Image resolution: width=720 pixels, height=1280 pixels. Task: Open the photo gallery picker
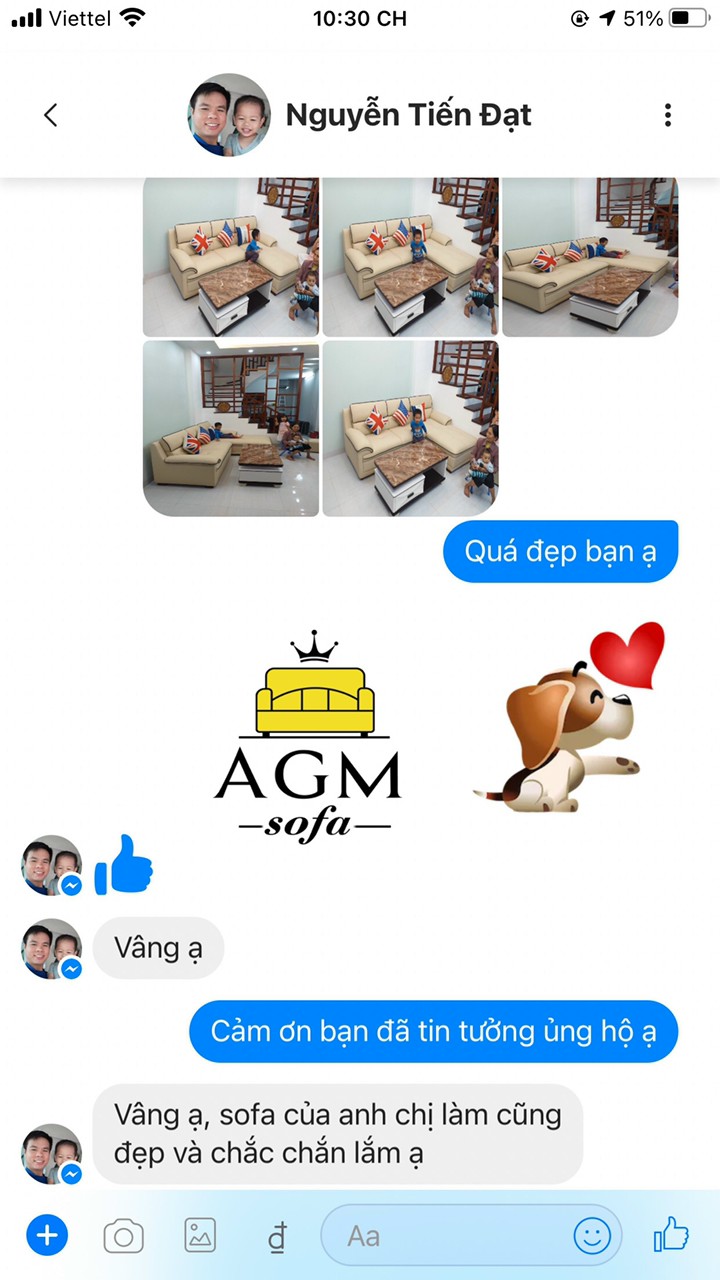tap(200, 1236)
